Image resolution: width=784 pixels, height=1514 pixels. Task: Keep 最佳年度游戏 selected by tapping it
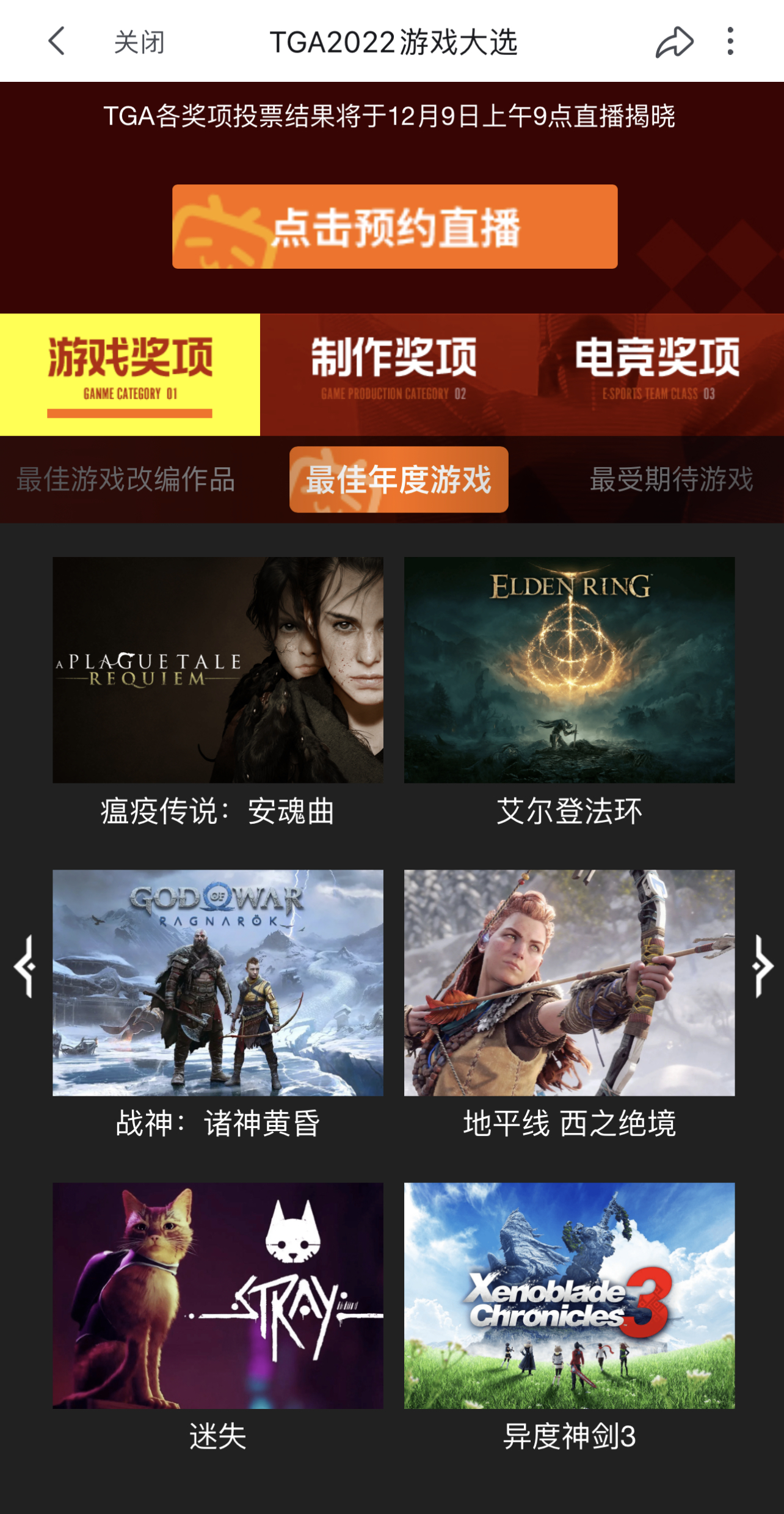(x=399, y=481)
